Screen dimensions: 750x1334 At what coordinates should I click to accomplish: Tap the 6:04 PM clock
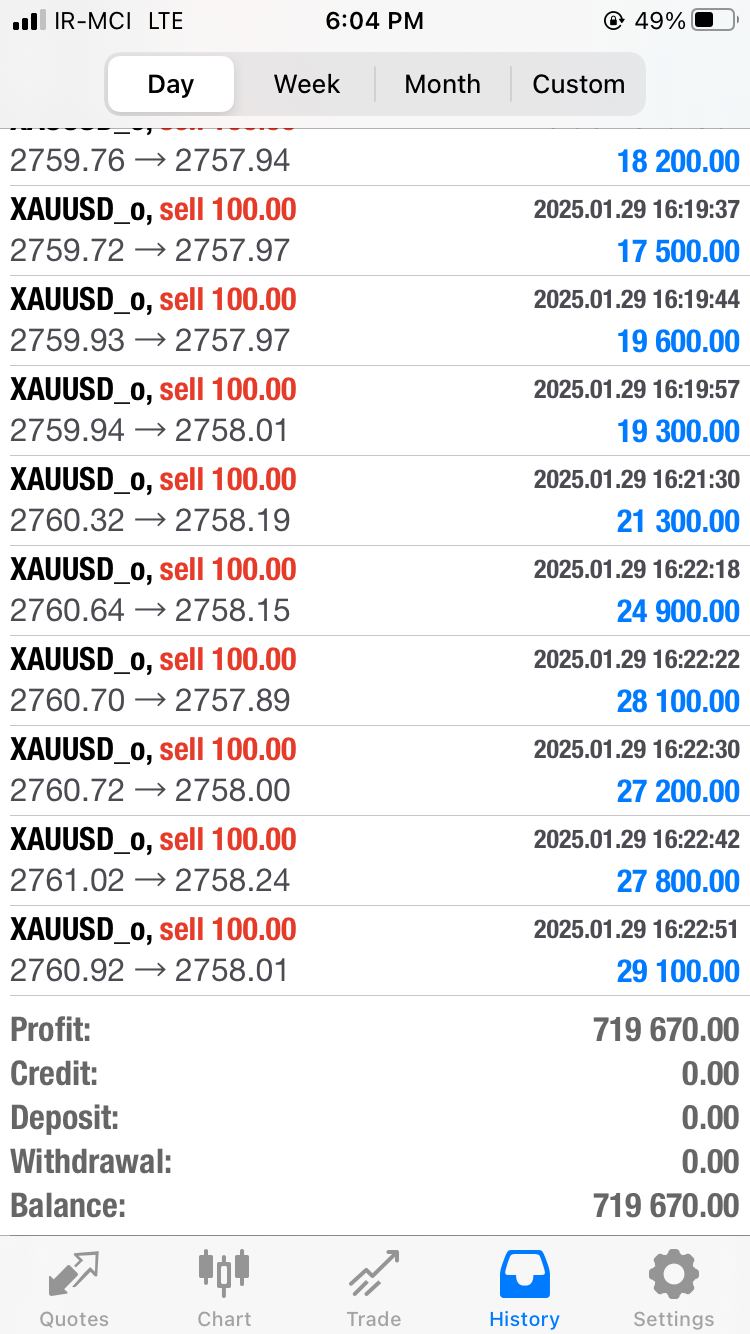tap(375, 20)
